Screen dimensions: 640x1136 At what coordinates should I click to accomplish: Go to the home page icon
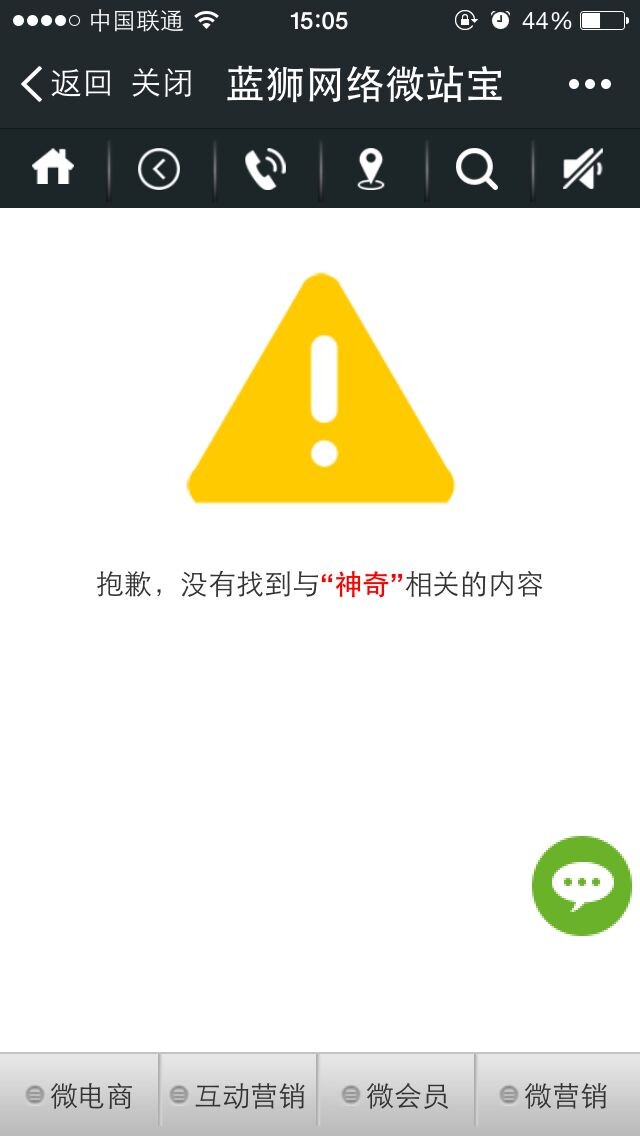(x=53, y=168)
